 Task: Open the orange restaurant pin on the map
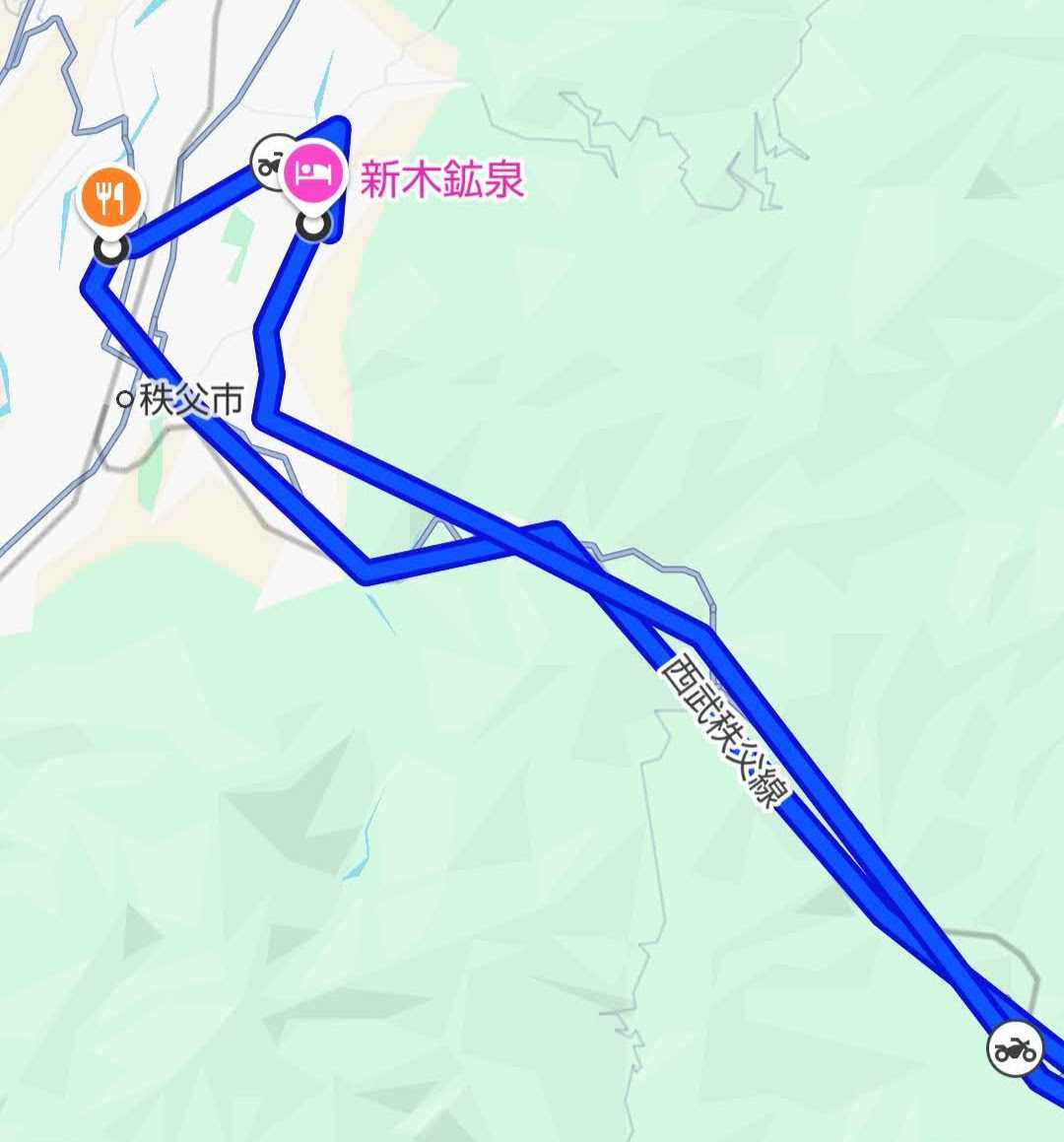click(111, 196)
